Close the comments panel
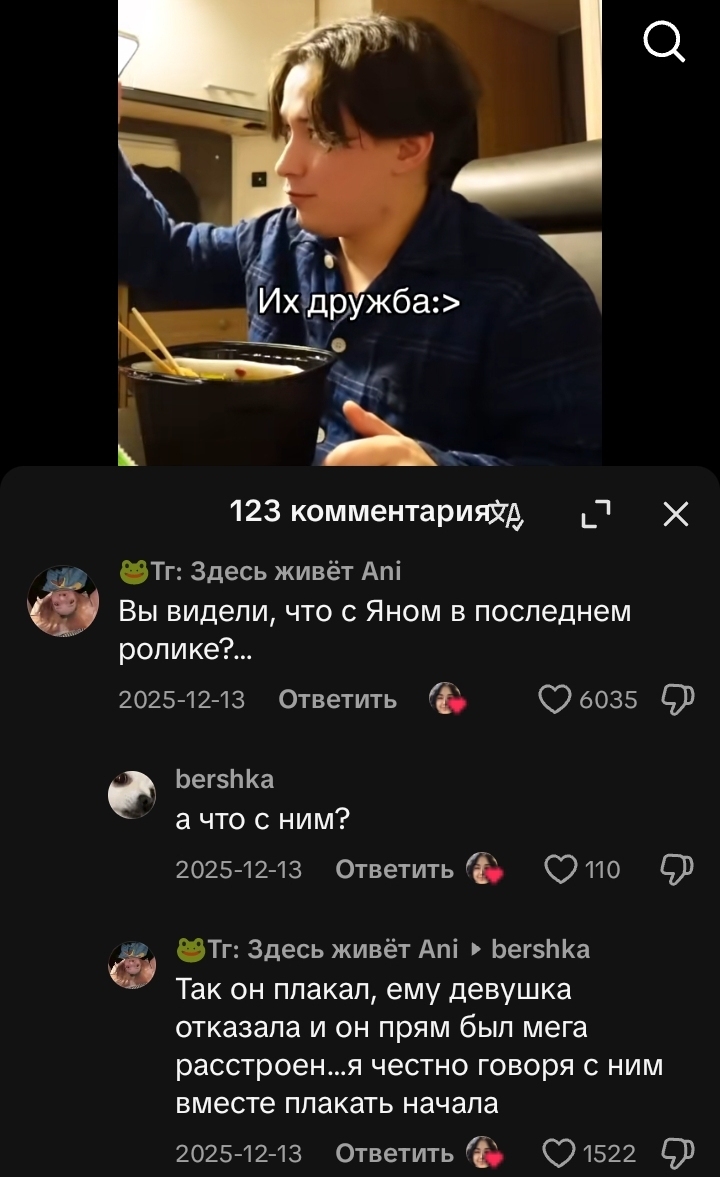Screen dimensions: 720x1177 pyautogui.click(x=676, y=514)
